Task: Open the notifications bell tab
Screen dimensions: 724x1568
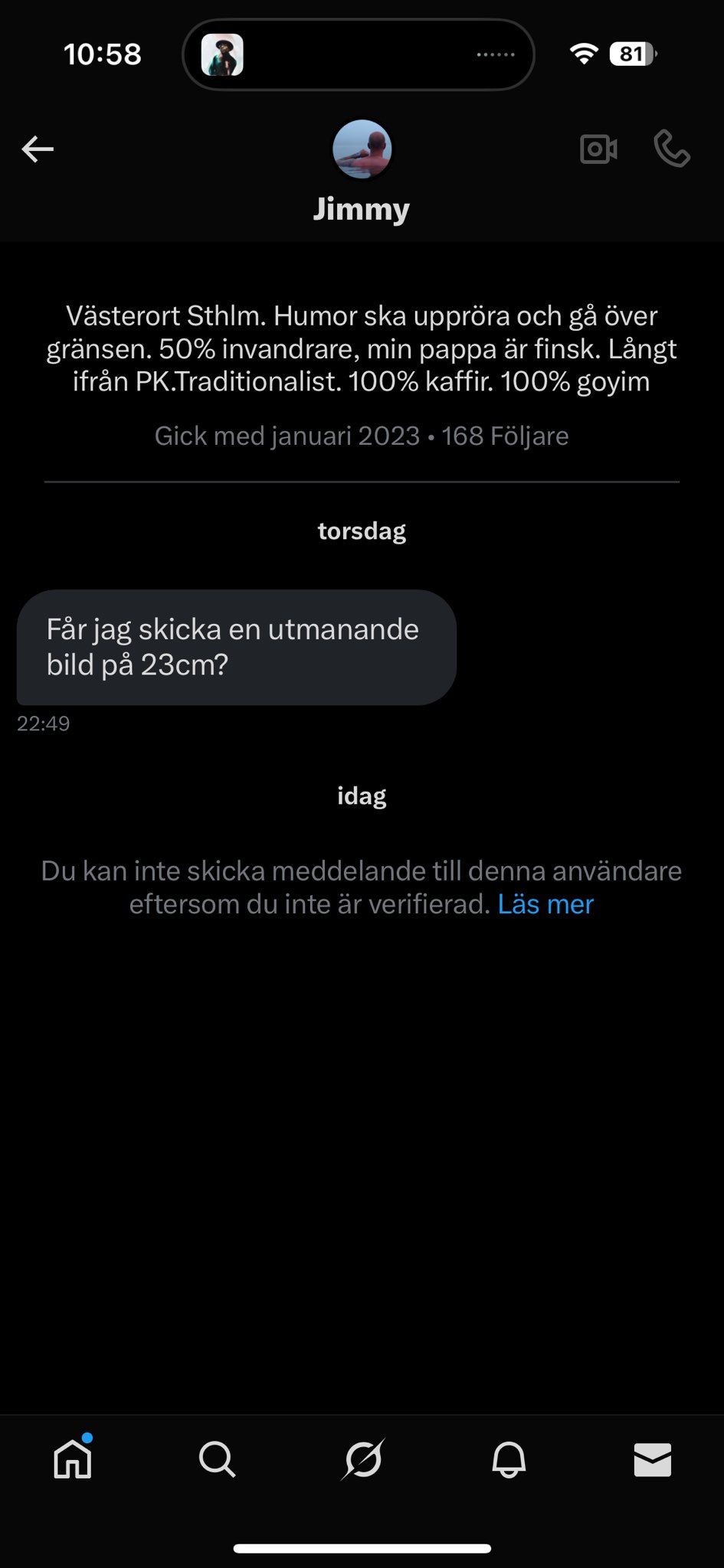Action: click(509, 1459)
